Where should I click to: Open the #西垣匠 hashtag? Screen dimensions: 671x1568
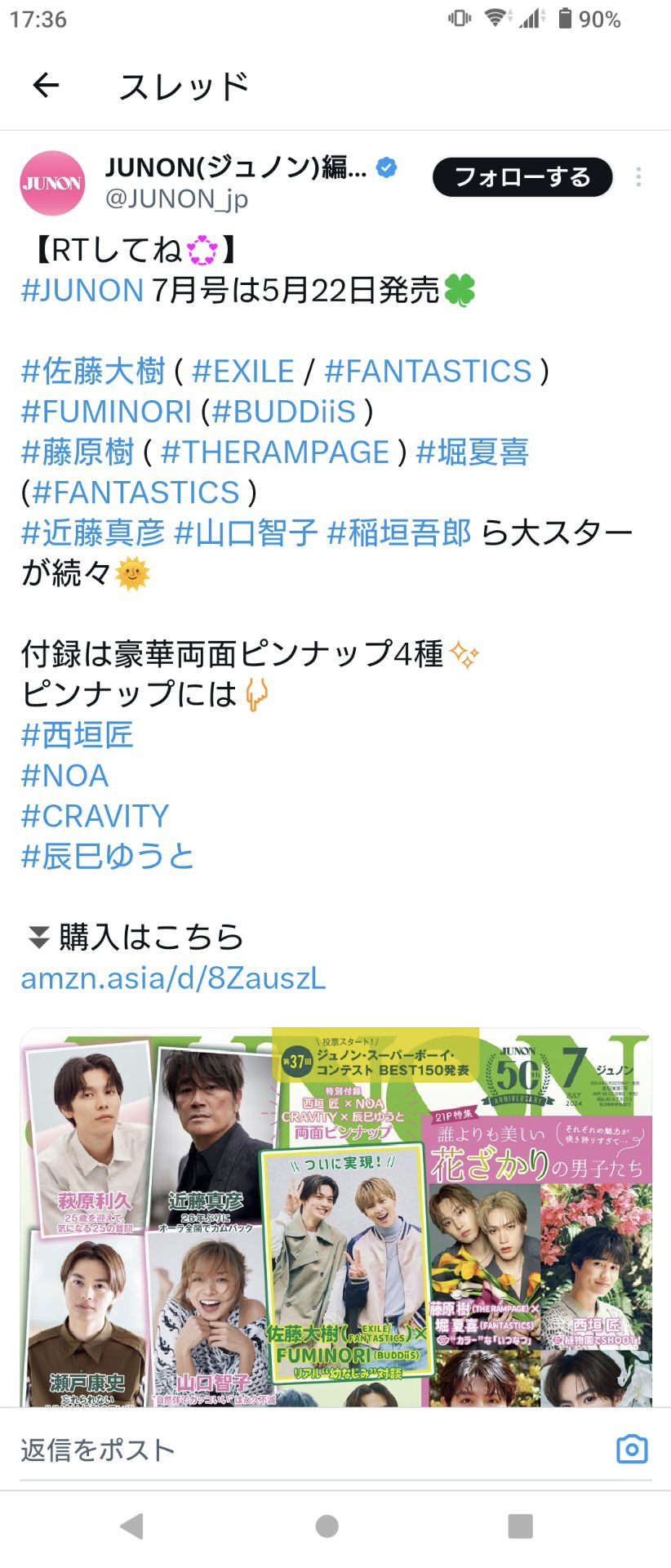pos(77,735)
